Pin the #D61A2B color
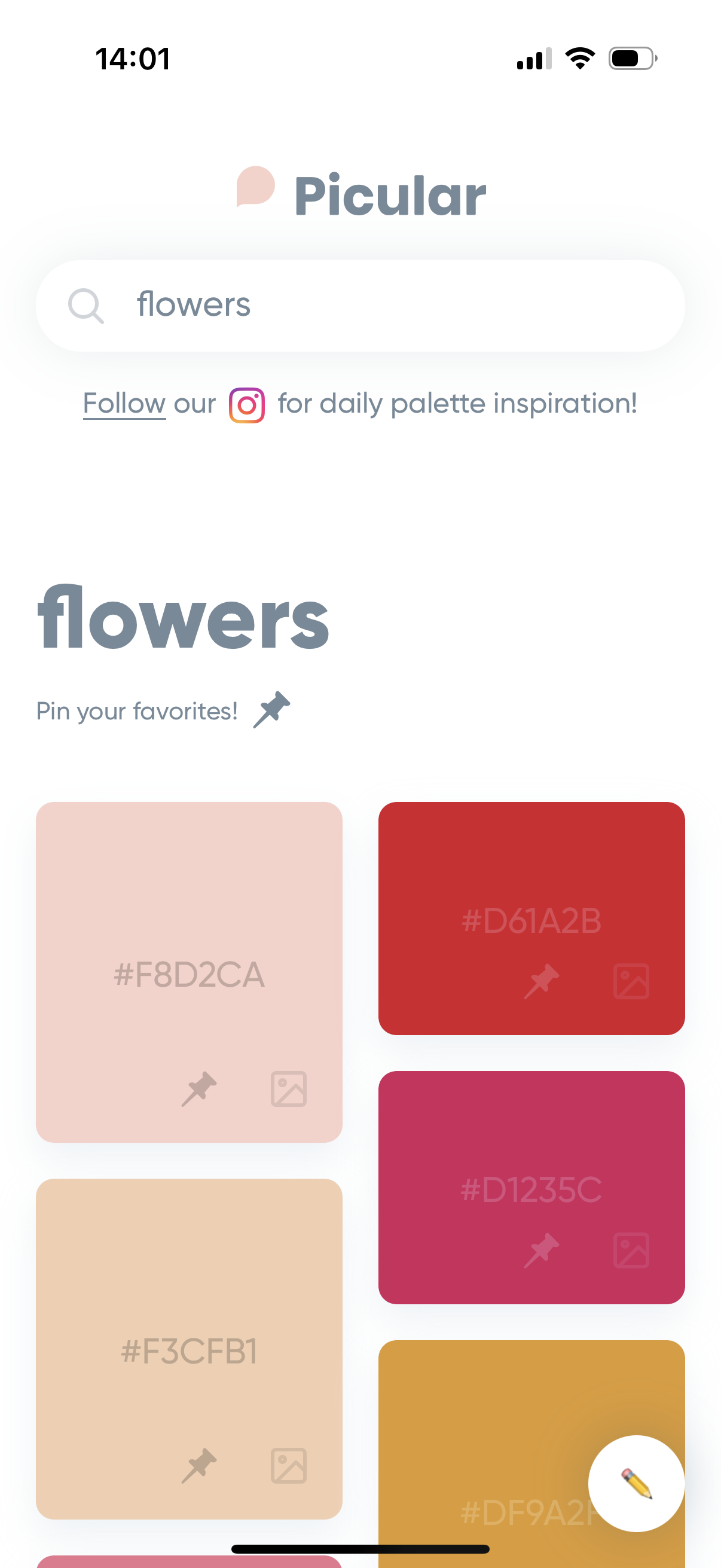 (542, 981)
